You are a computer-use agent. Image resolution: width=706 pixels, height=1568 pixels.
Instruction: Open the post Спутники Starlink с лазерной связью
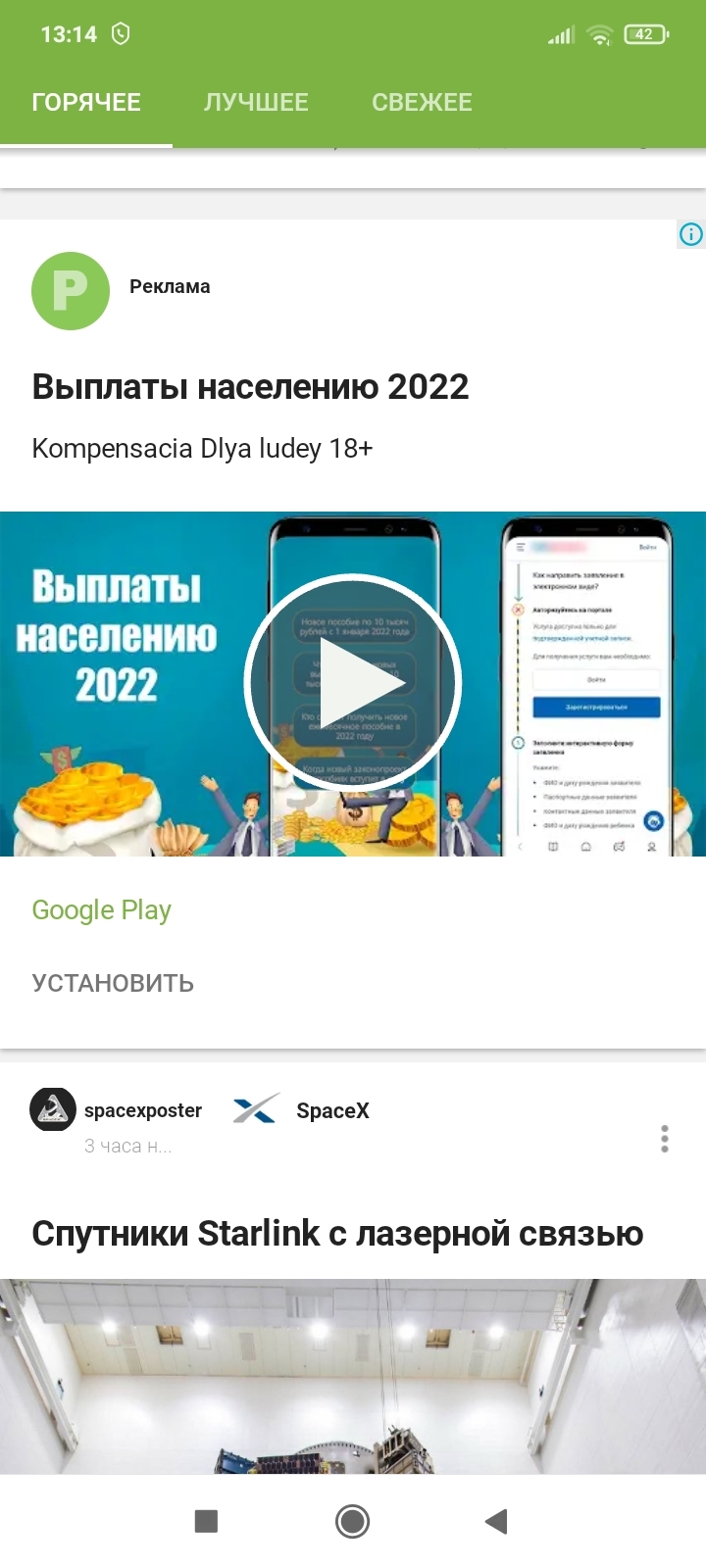pos(337,1233)
